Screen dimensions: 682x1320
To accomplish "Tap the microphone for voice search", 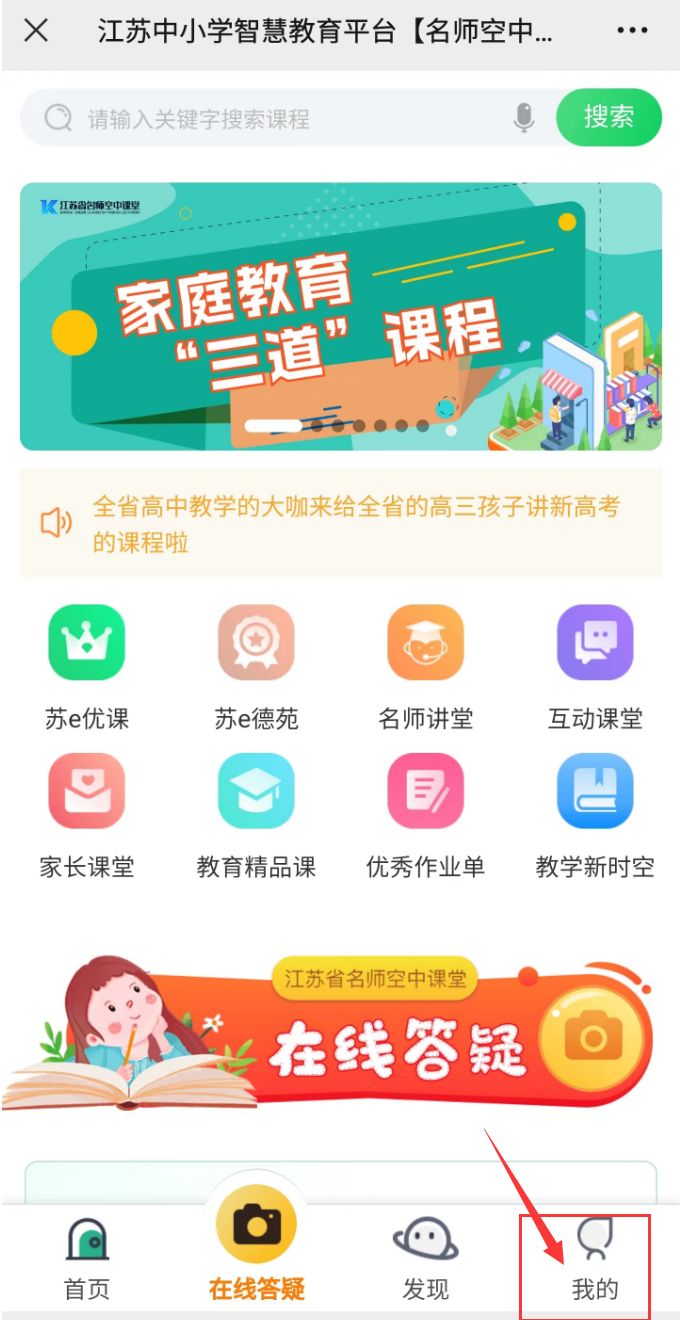I will click(x=524, y=119).
